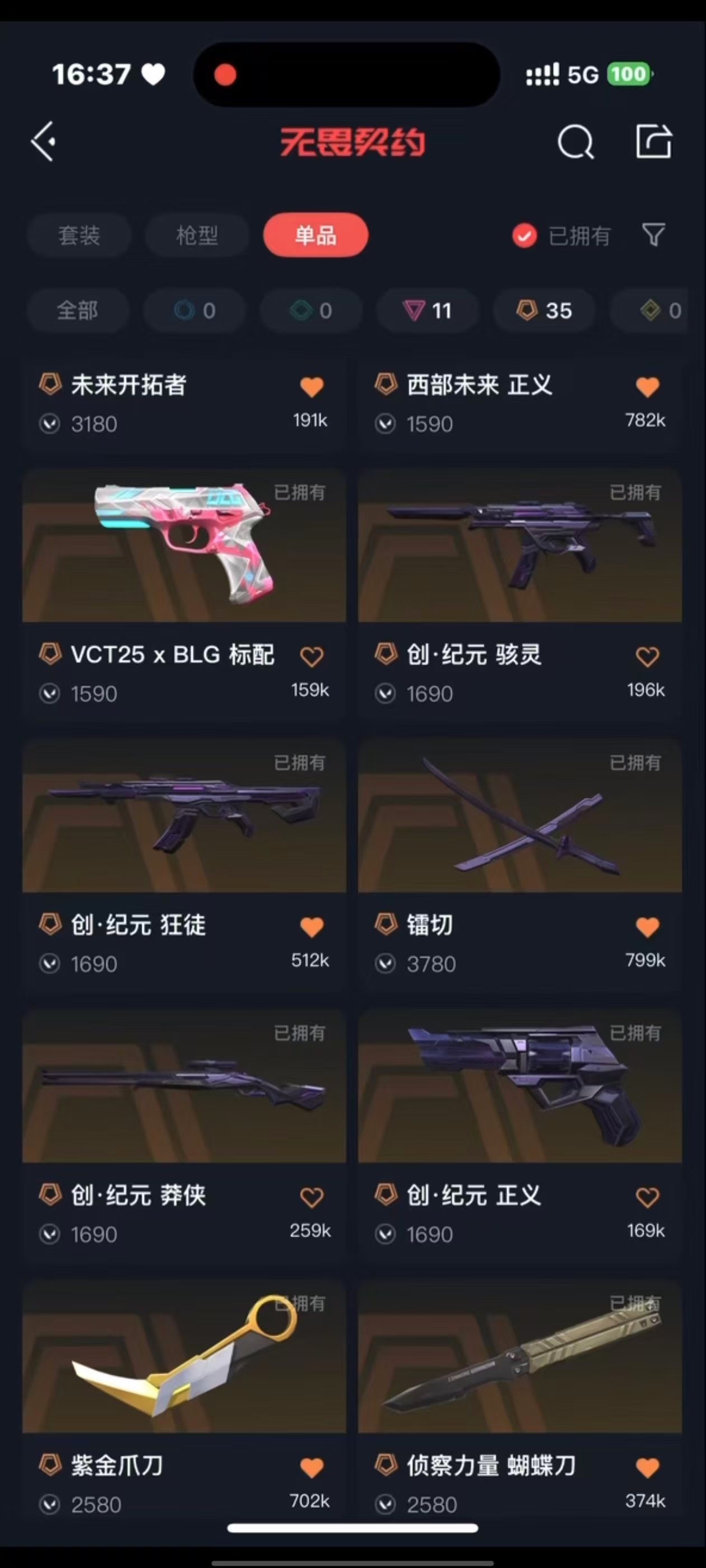This screenshot has height=1568, width=706.
Task: Open the 镭切 melee skin card
Action: click(519, 816)
